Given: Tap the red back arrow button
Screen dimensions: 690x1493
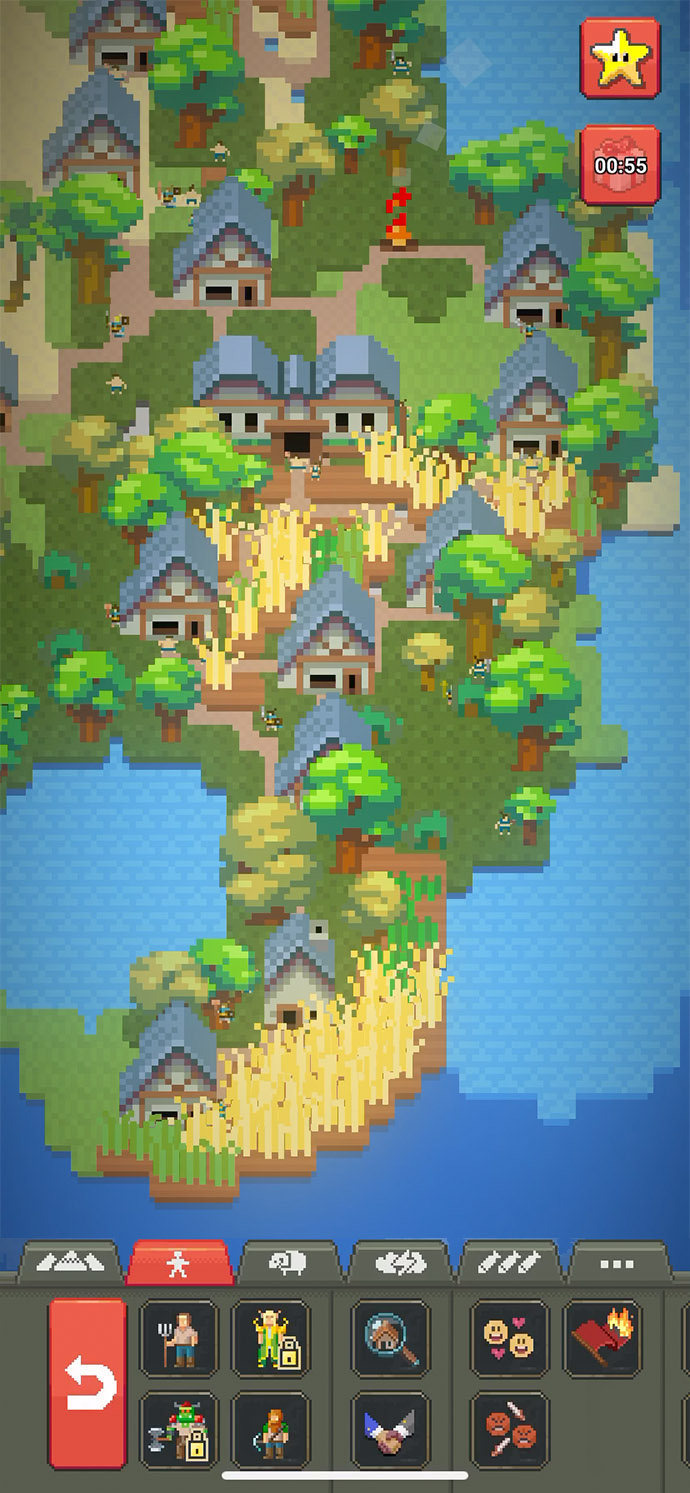Looking at the screenshot, I should click(88, 1383).
